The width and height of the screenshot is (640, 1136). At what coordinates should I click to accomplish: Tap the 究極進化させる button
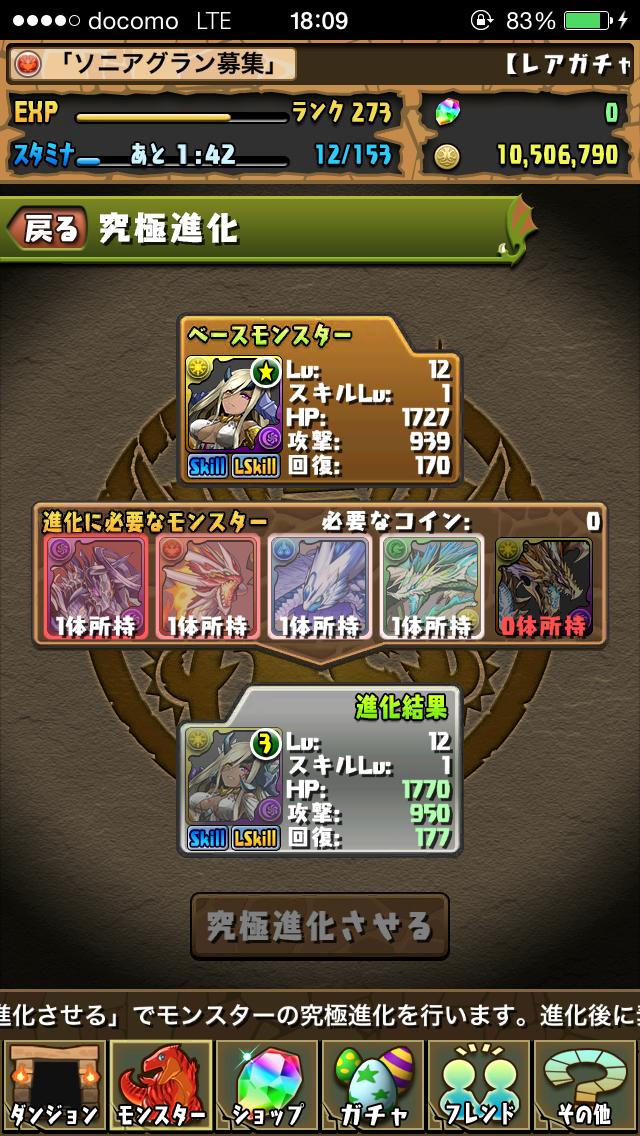(x=320, y=925)
